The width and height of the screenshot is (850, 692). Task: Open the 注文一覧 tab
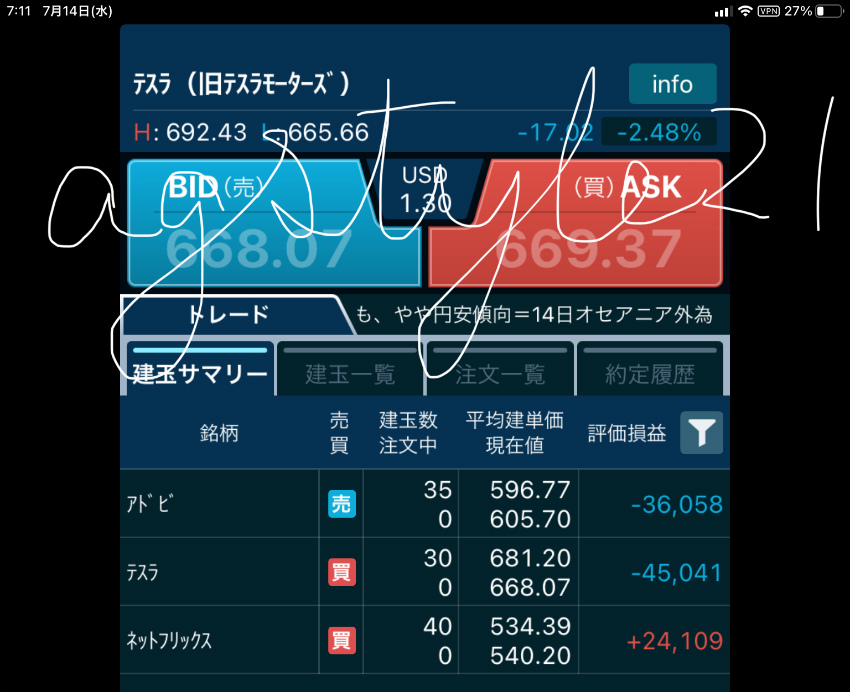(x=500, y=370)
